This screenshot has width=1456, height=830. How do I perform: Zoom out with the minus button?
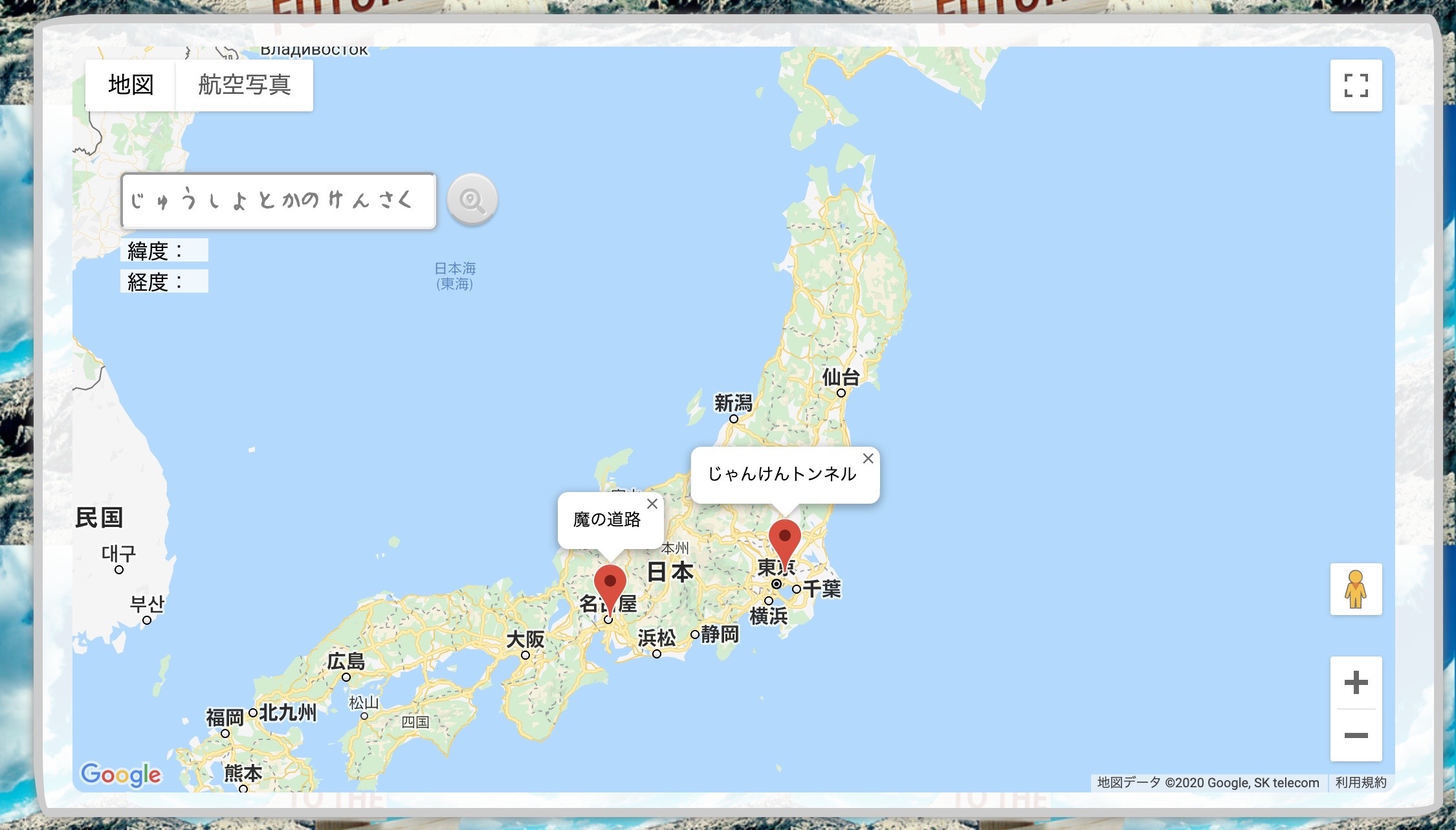pyautogui.click(x=1356, y=735)
